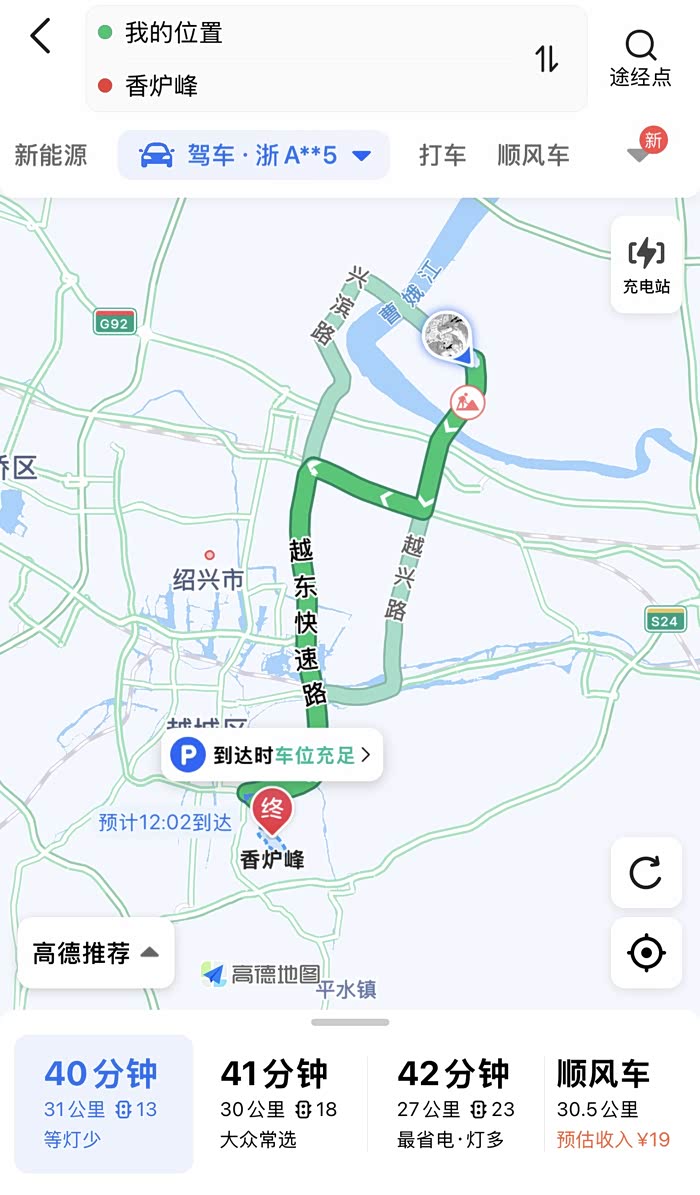
Task: Switch to the 新能源 travel mode
Action: (51, 155)
